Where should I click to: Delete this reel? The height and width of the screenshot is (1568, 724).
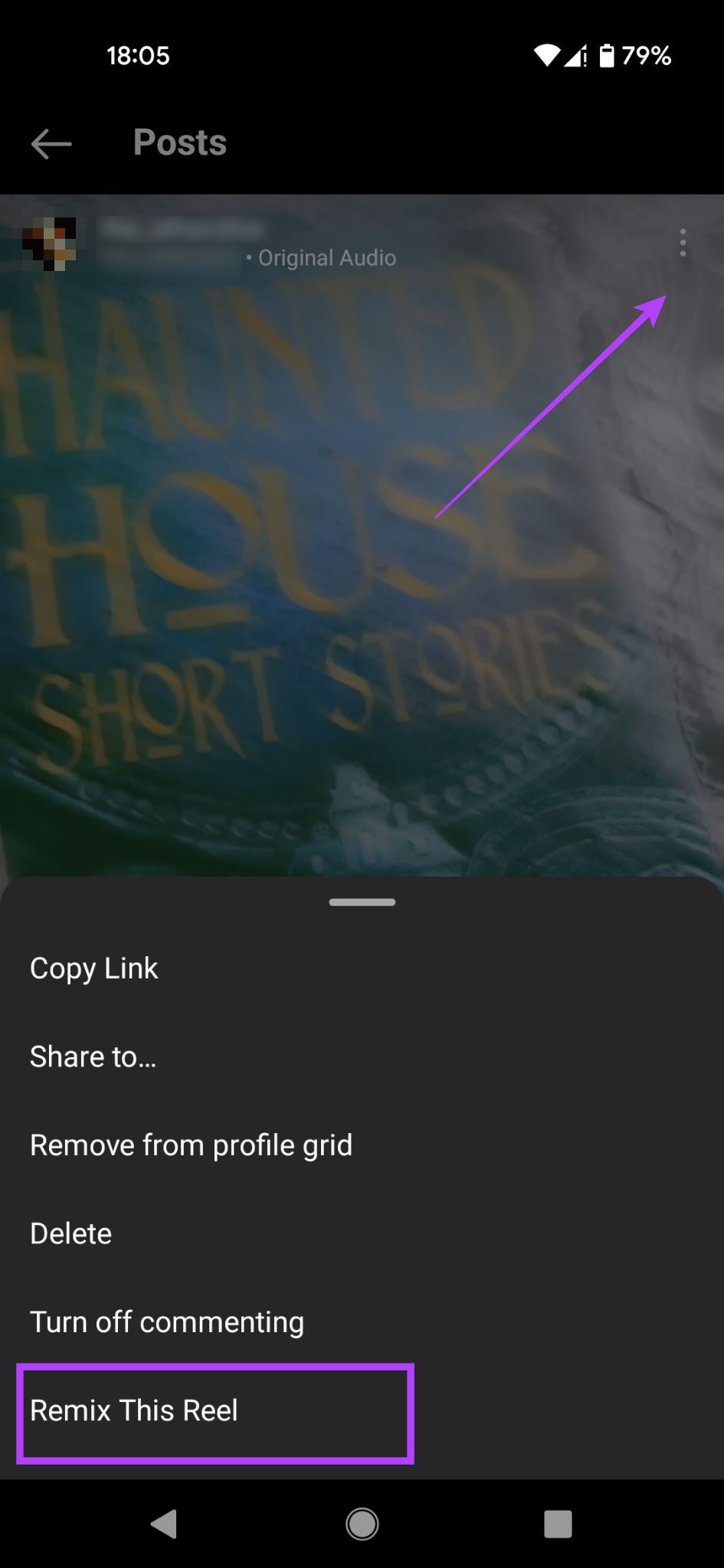pyautogui.click(x=70, y=1234)
